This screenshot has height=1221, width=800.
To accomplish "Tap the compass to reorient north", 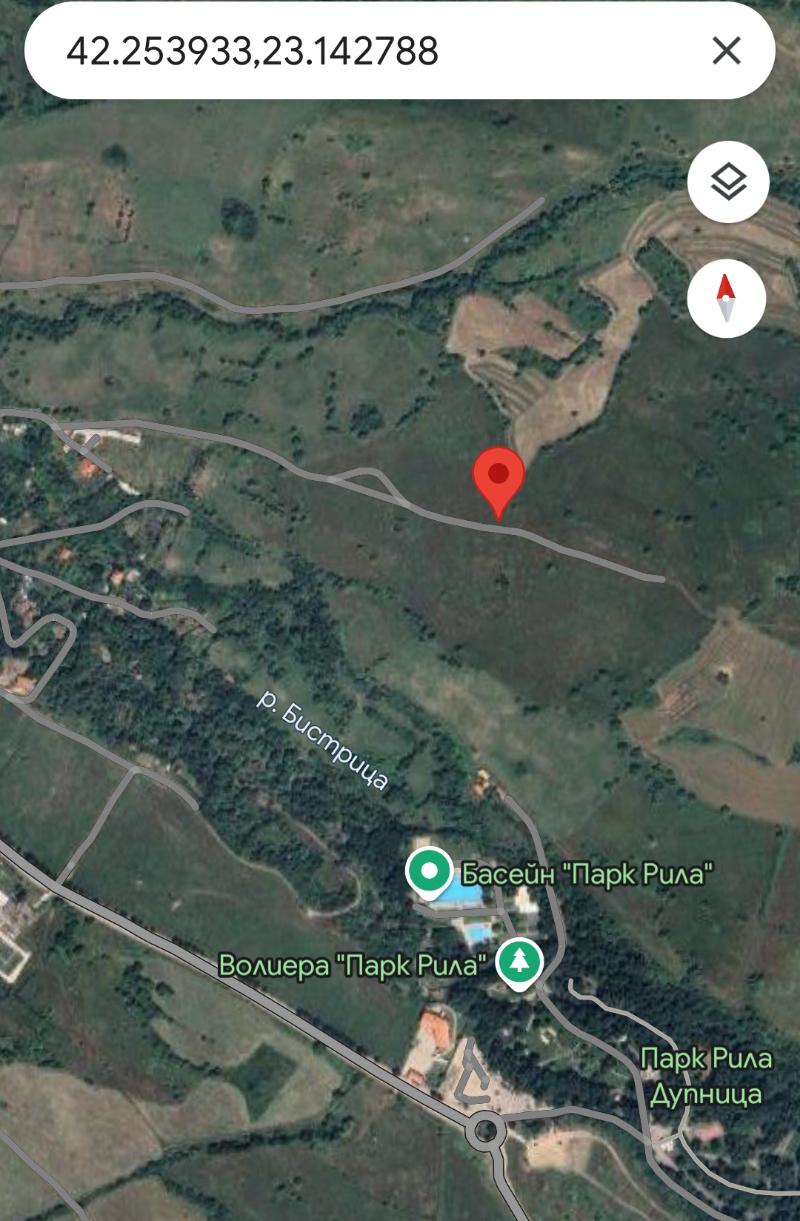I will pyautogui.click(x=727, y=298).
